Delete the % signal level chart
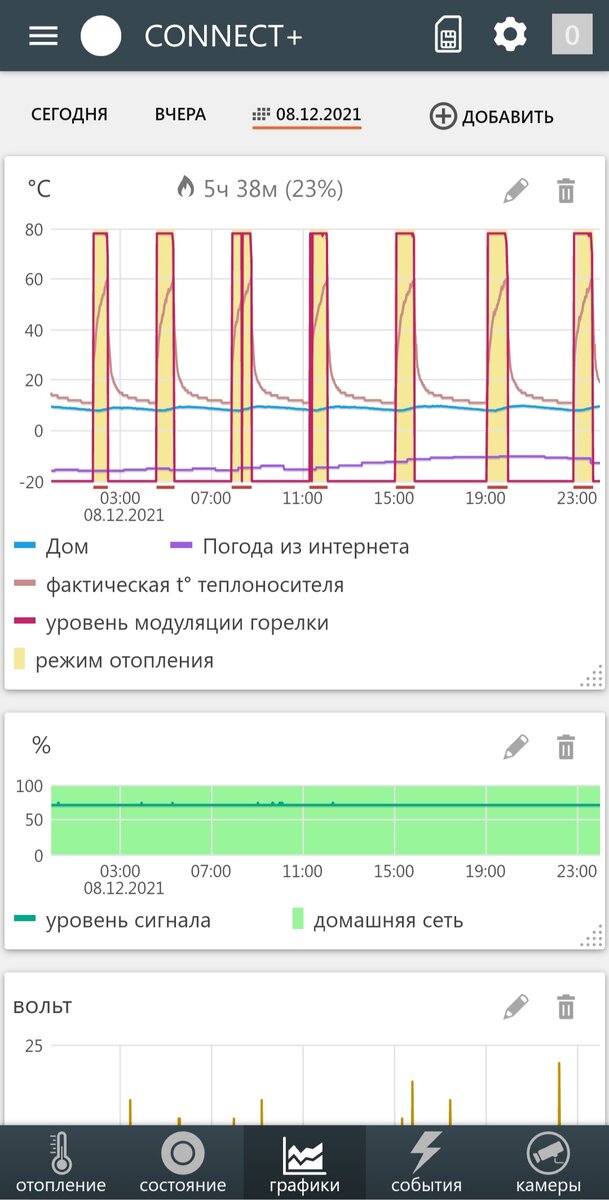 pyautogui.click(x=566, y=746)
